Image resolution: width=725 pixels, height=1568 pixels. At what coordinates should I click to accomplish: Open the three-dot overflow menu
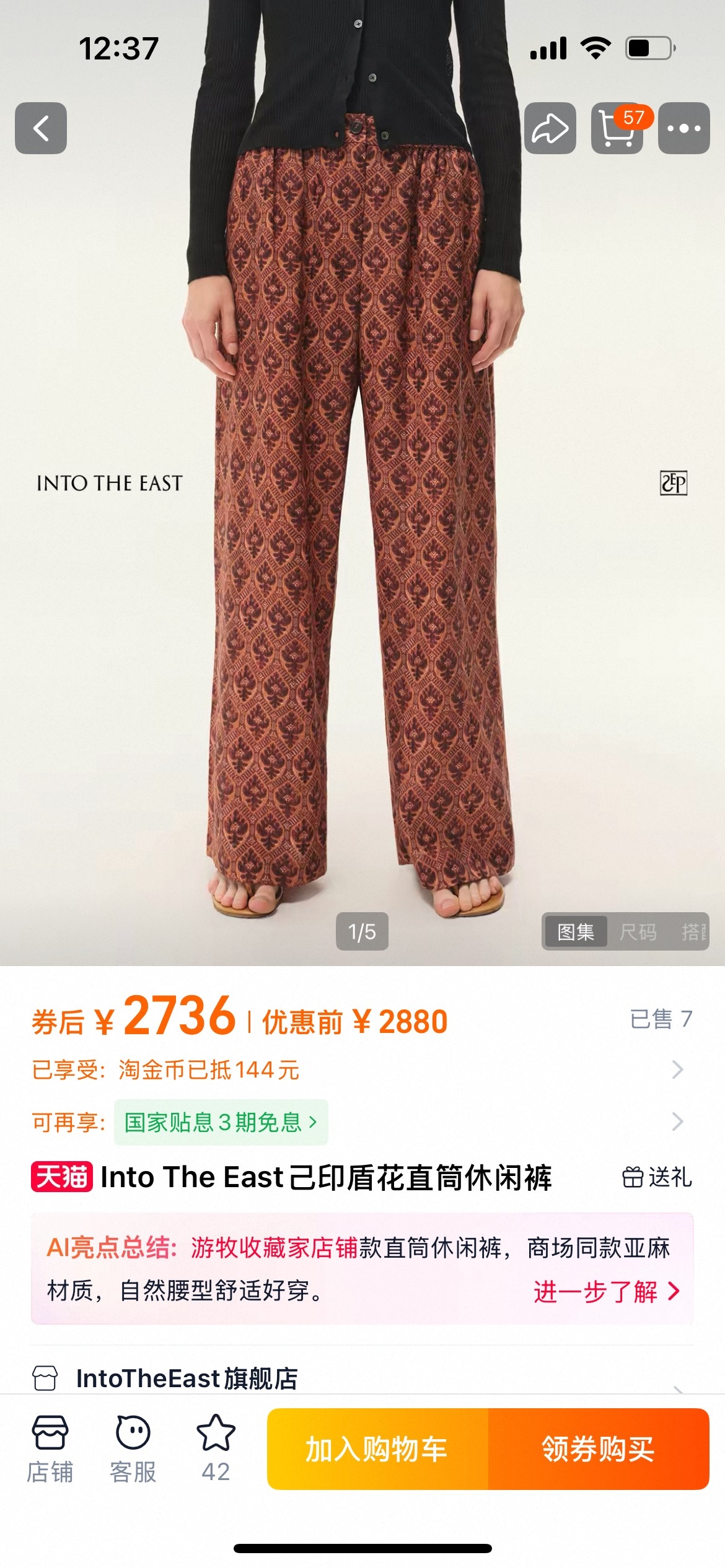(x=683, y=128)
